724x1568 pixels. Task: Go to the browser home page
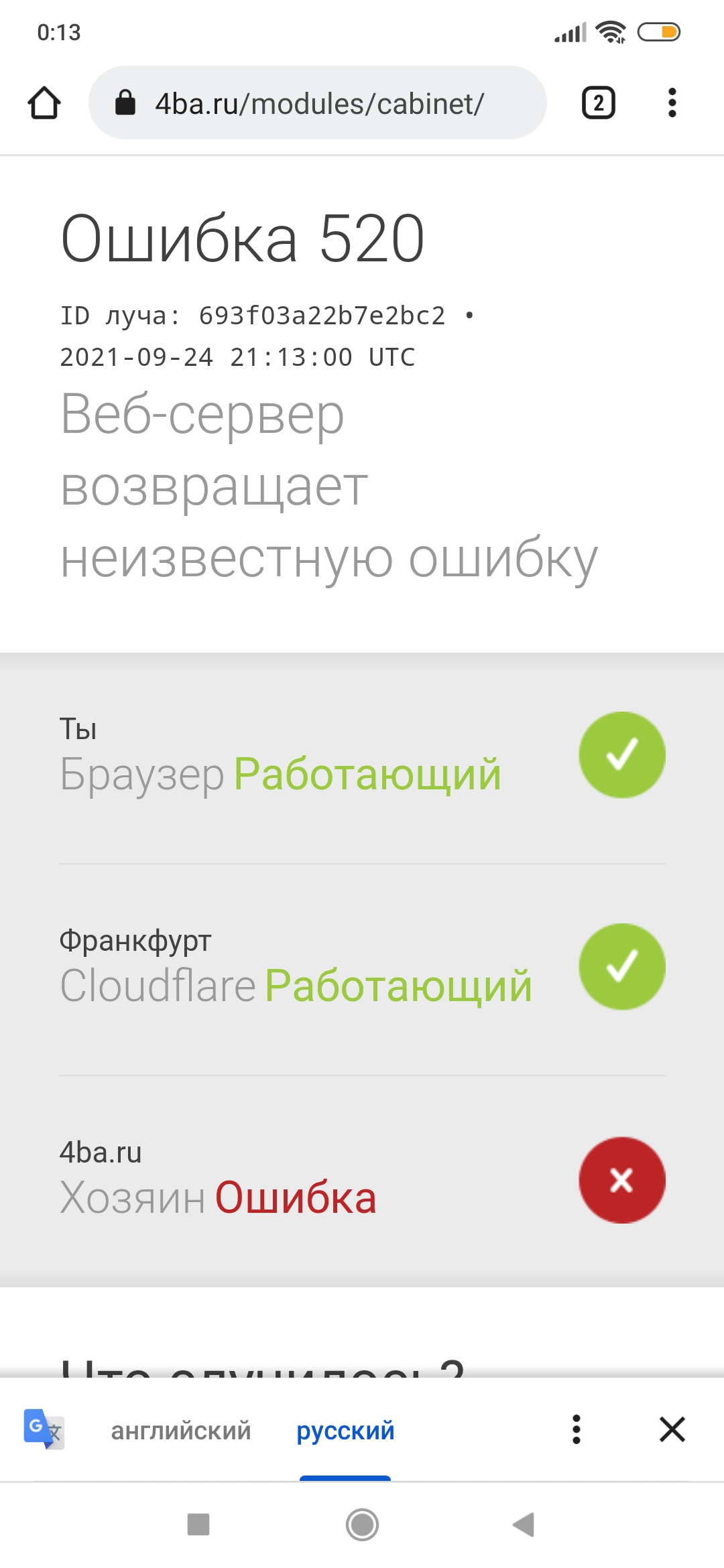(x=44, y=103)
